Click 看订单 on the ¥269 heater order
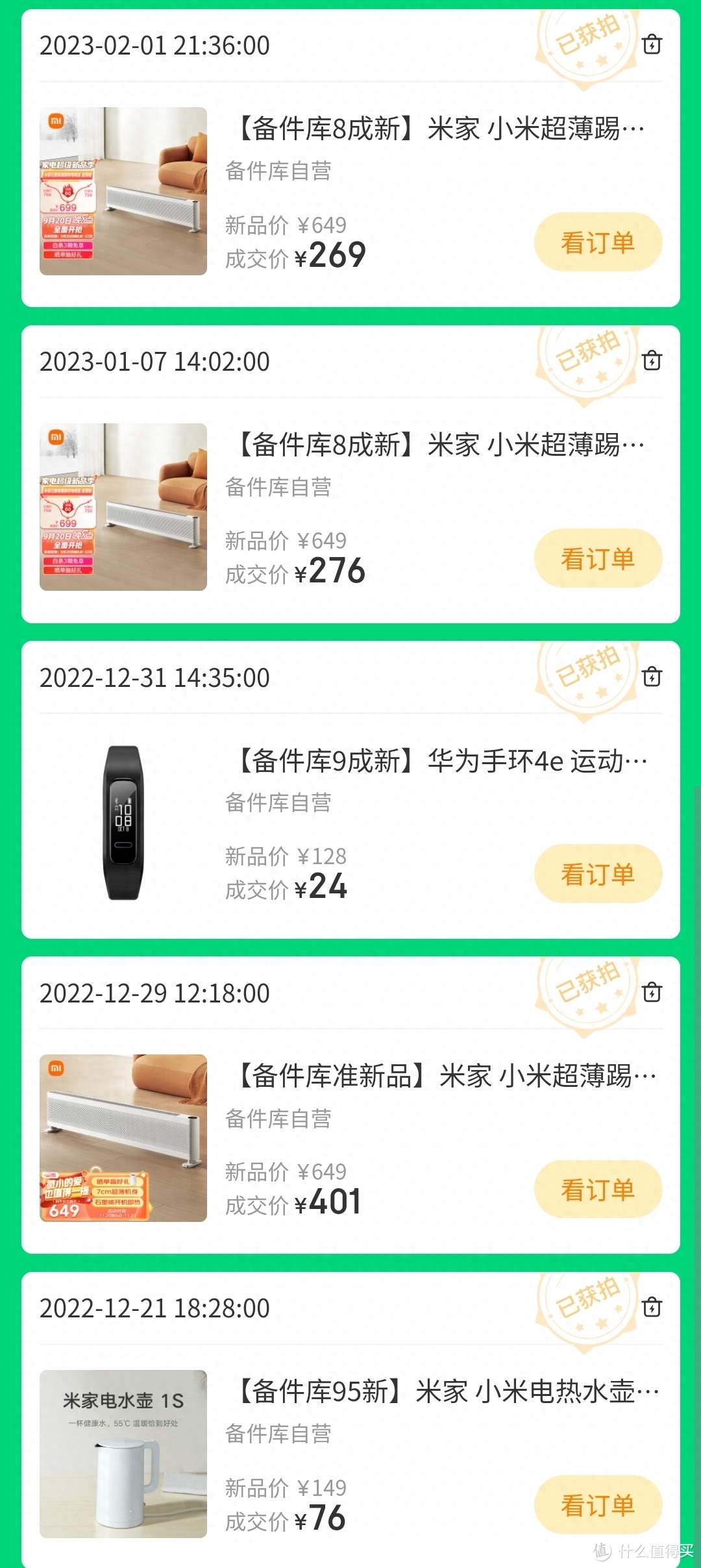 tap(596, 242)
